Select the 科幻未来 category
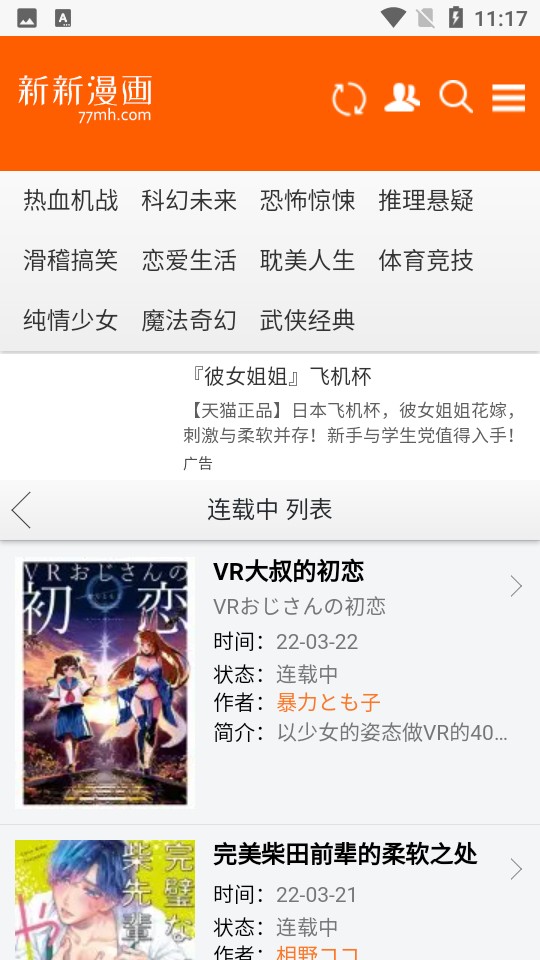 click(189, 200)
